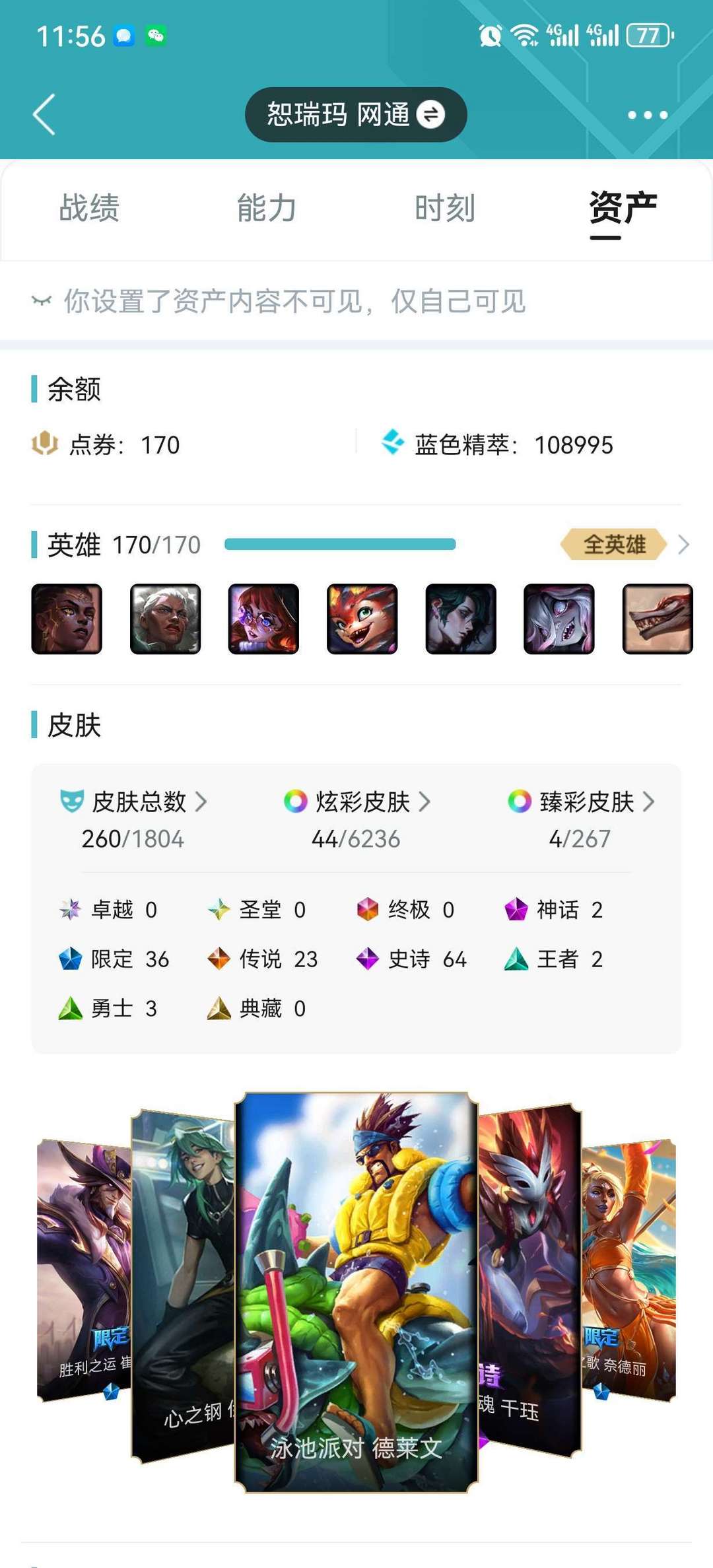Go back using the top-left arrow
Viewport: 713px width, 1568px height.
[44, 114]
